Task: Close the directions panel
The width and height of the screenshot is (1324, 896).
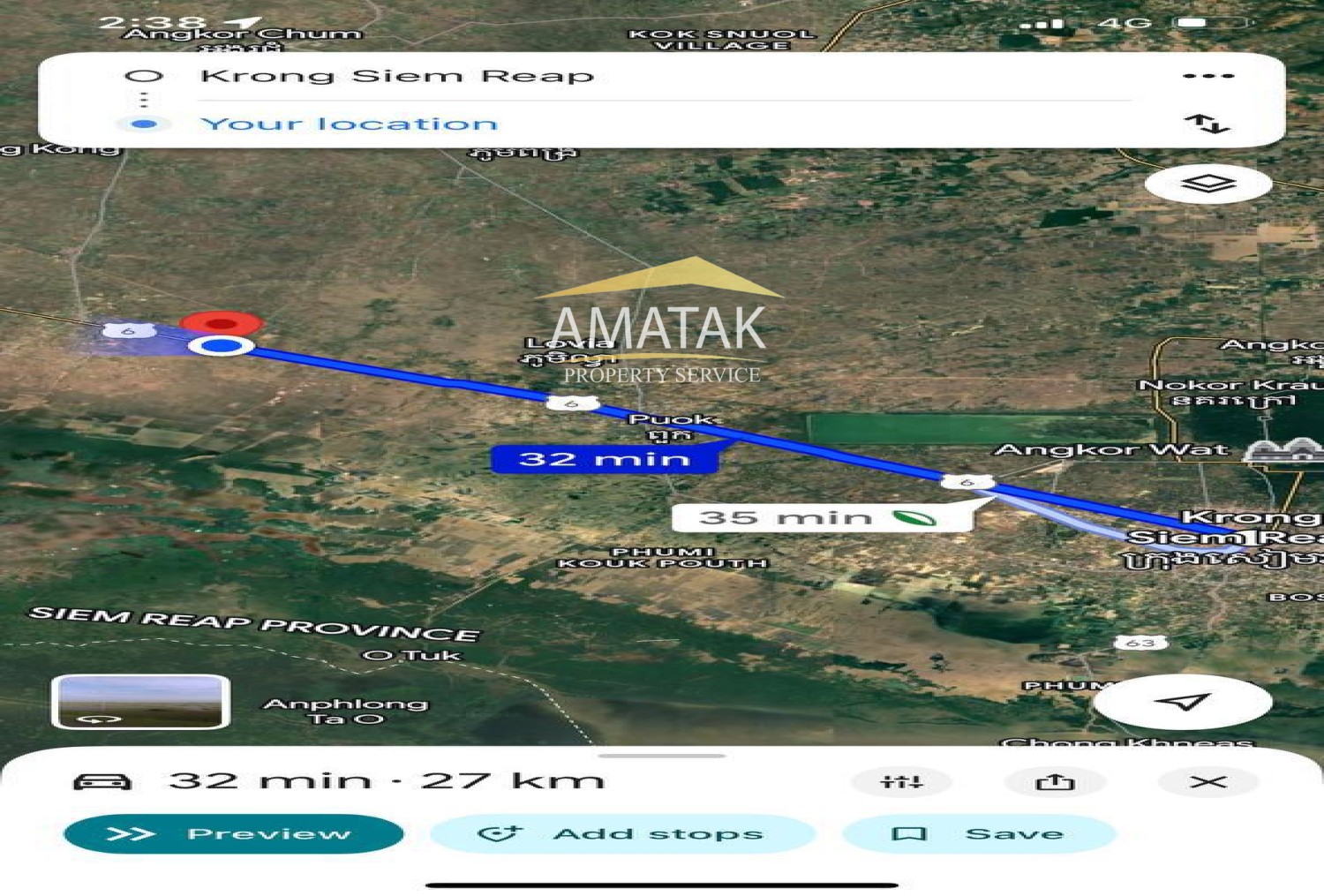Action: coord(1207,781)
